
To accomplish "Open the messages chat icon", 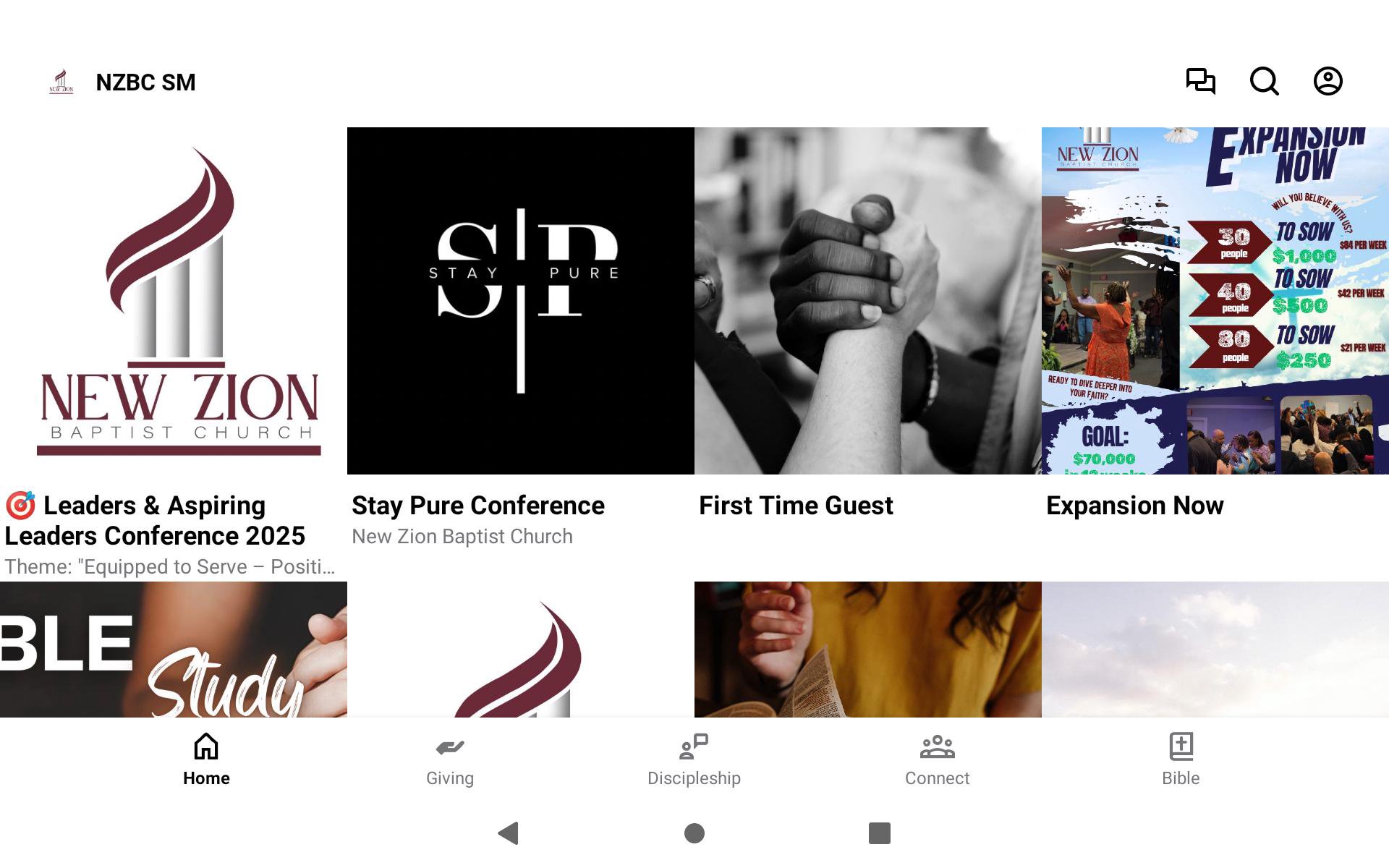I will [x=1200, y=81].
